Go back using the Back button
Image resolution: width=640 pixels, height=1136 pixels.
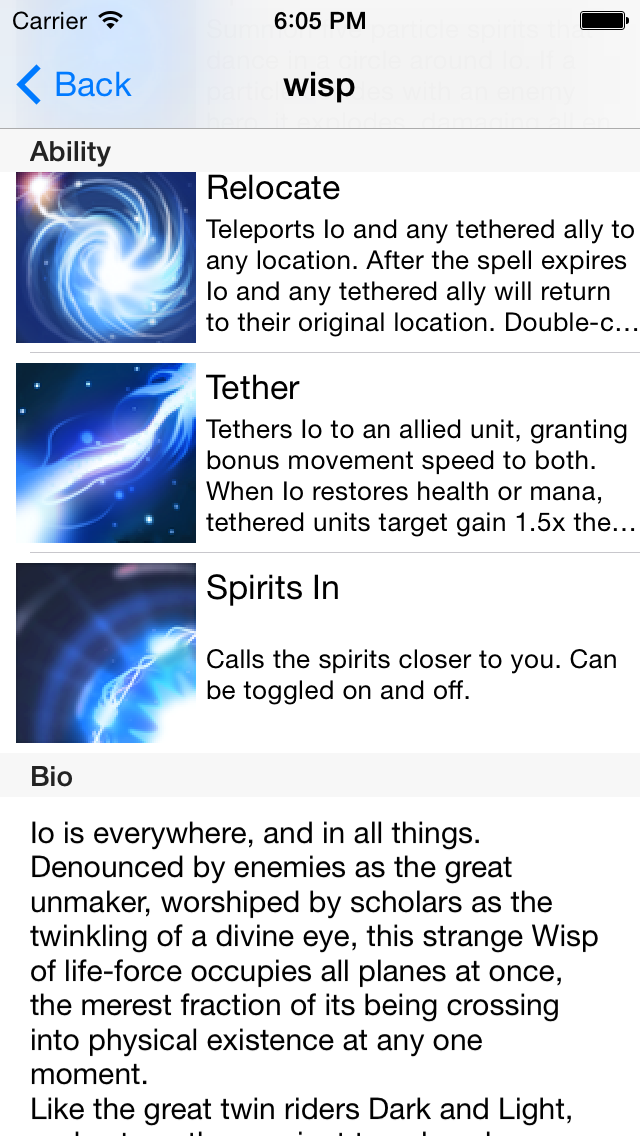(x=73, y=85)
